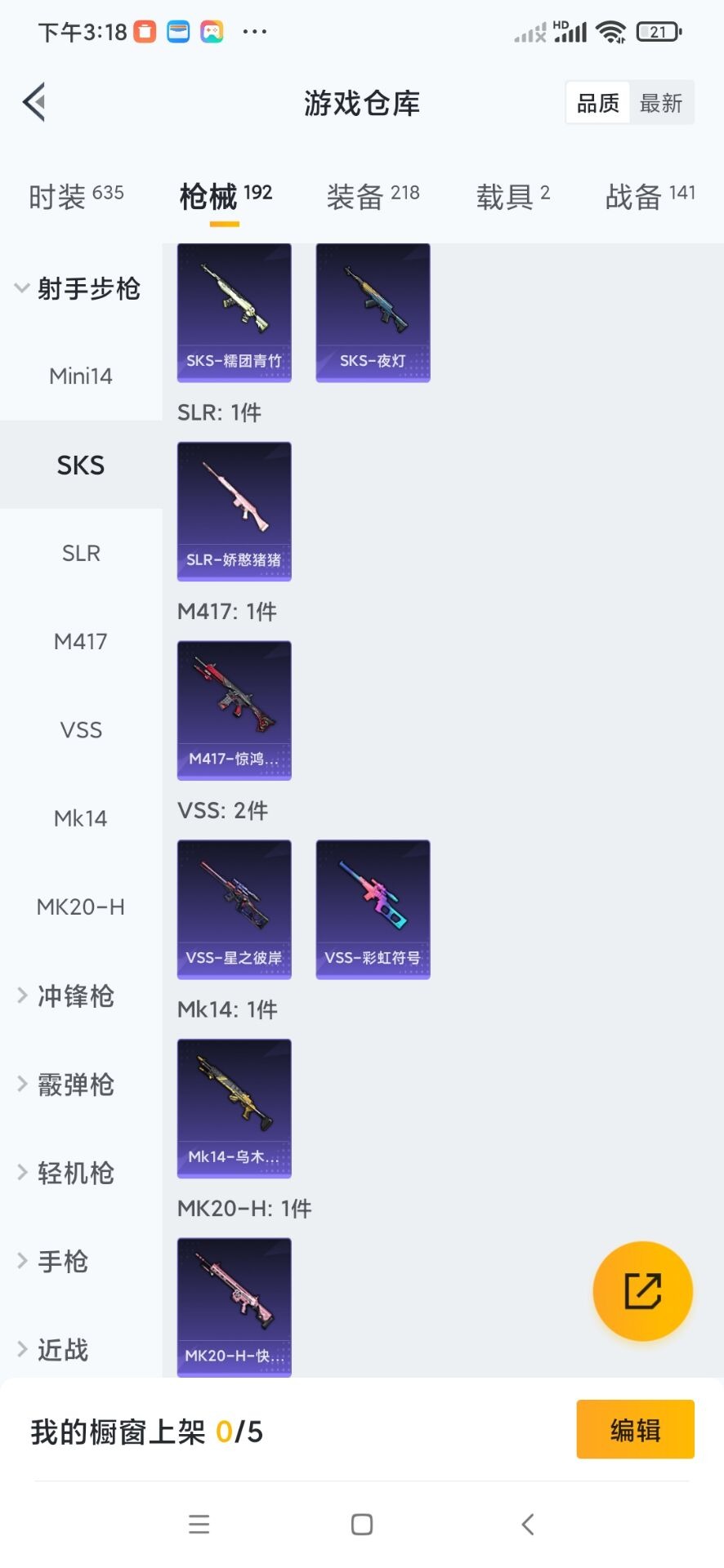Tap the Android recent apps navigation key
Screen dimensions: 724x1568
tap(199, 1523)
